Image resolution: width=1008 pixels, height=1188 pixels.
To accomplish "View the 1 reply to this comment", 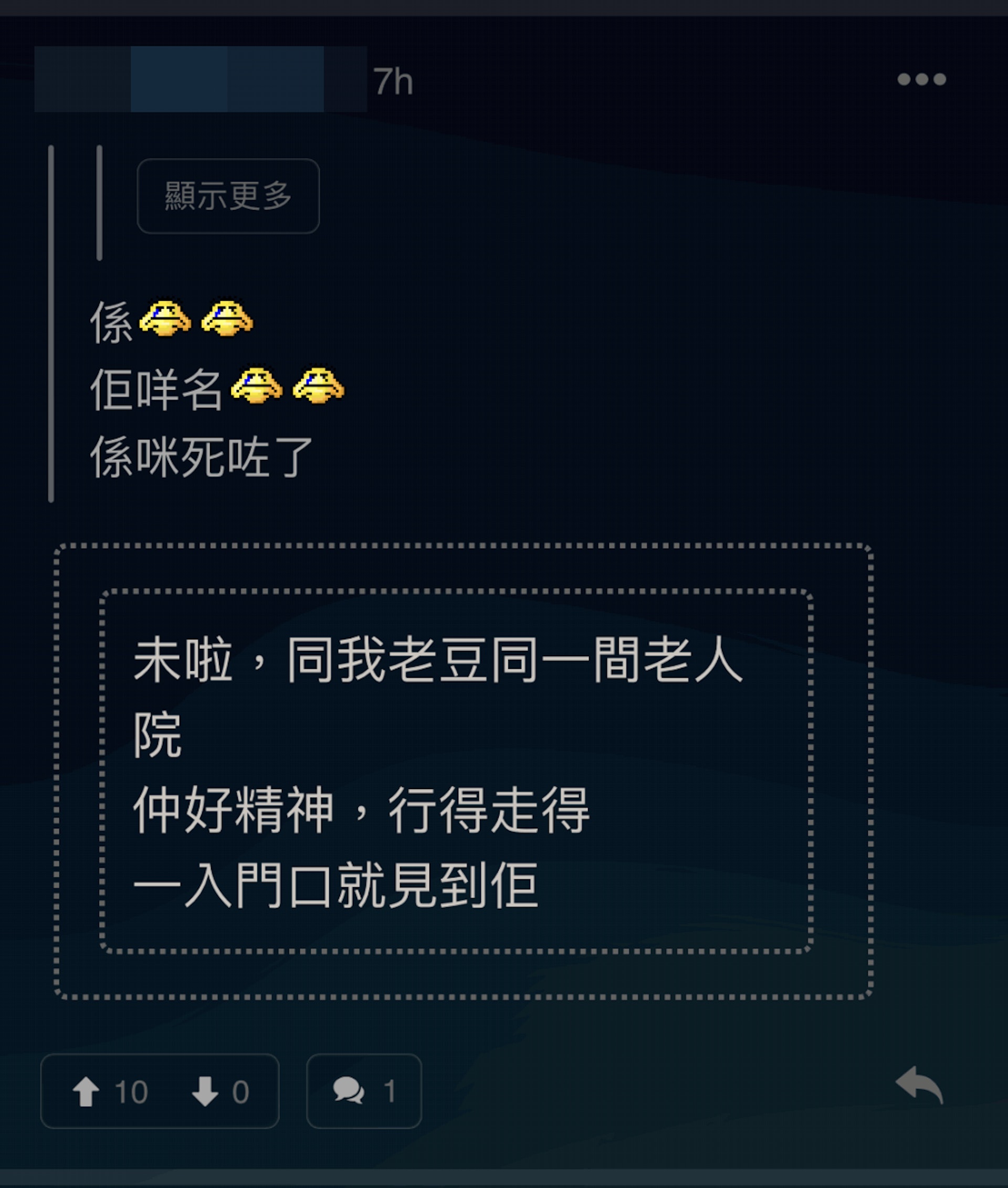I will pos(364,1091).
